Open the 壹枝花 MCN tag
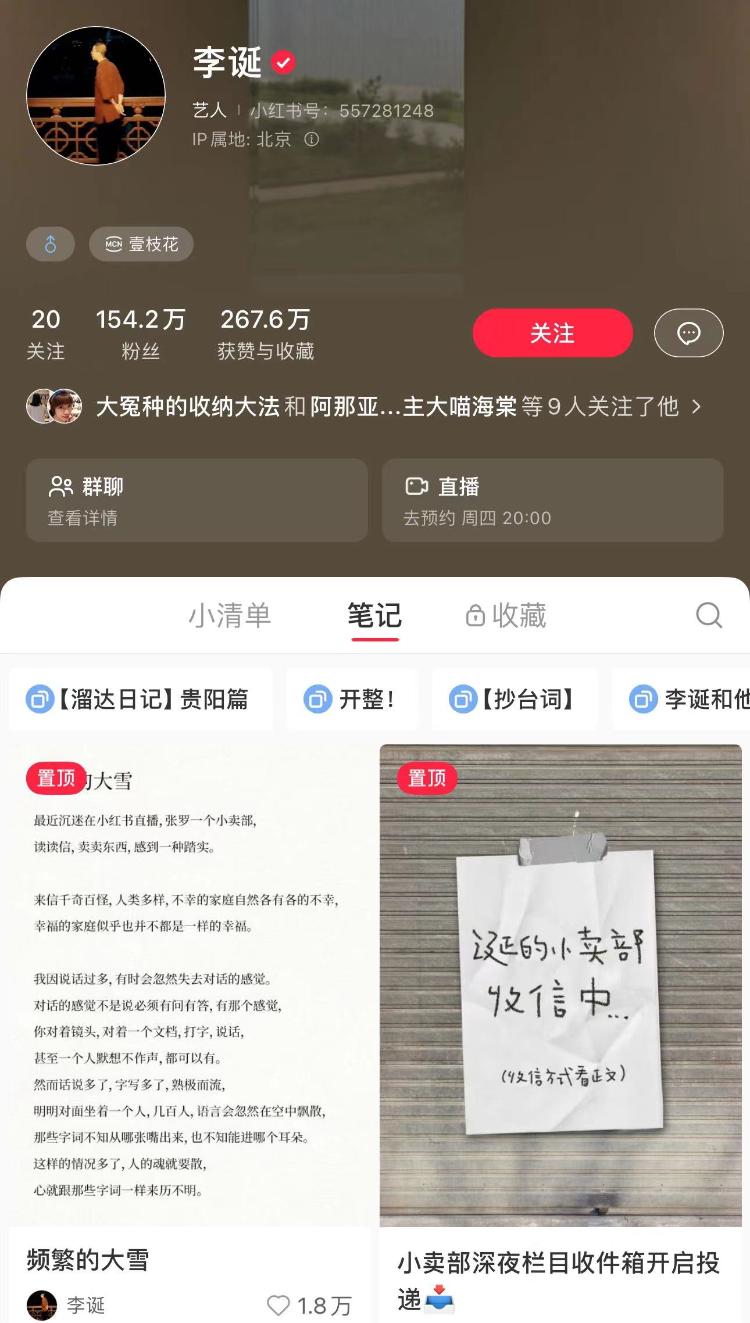Screen dimensions: 750x1323 point(141,244)
